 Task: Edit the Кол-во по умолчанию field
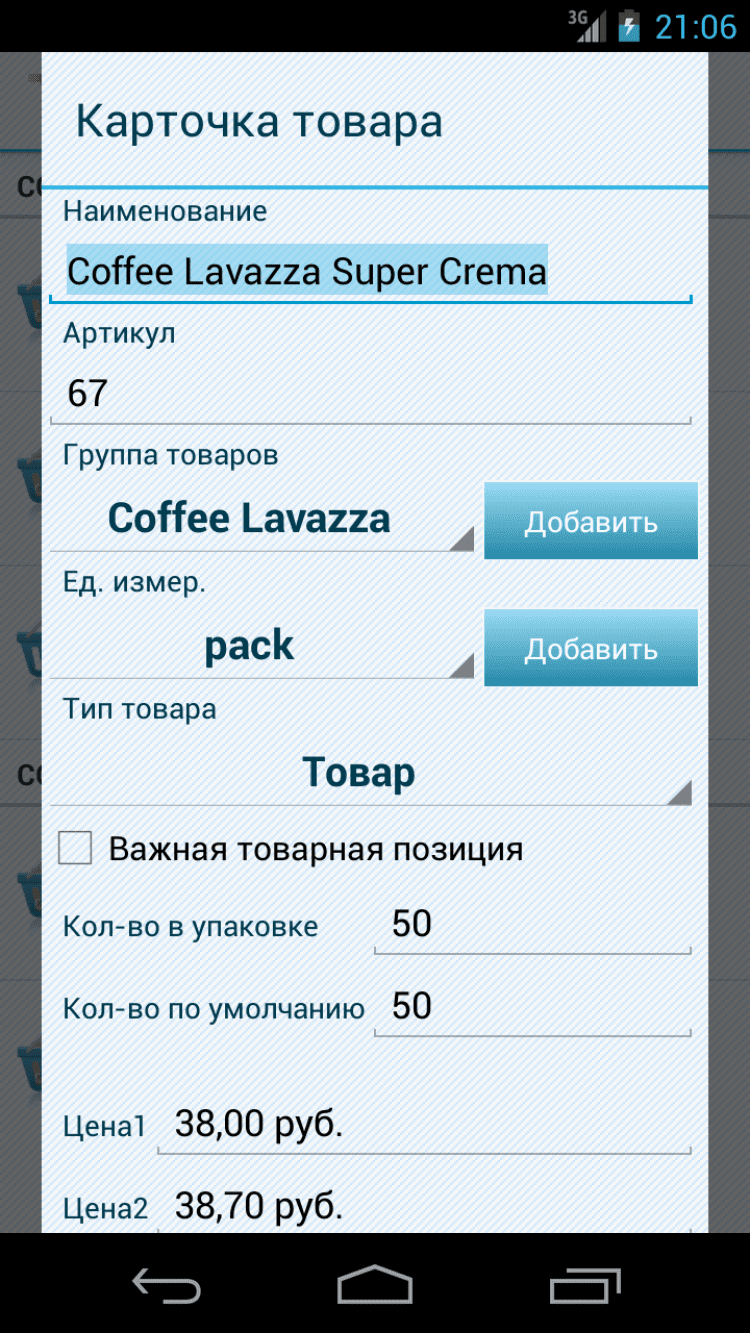tap(532, 1006)
